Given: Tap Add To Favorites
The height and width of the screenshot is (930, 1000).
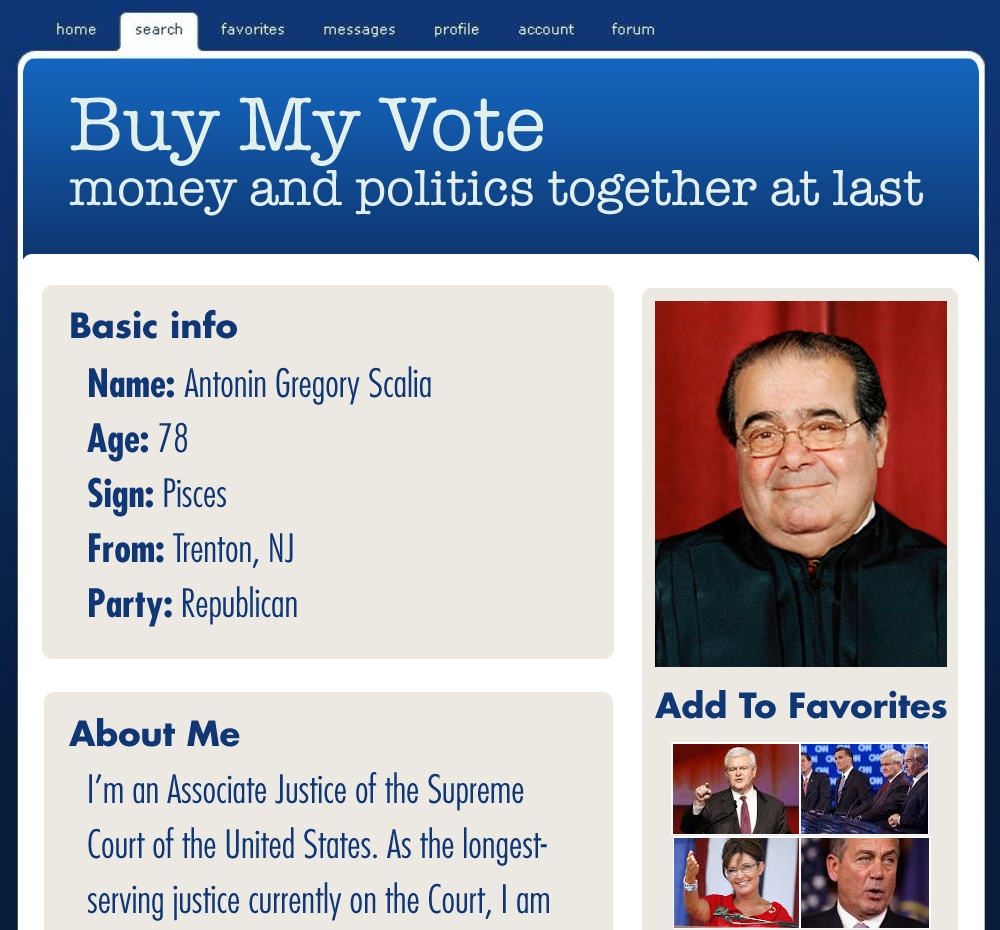Looking at the screenshot, I should [801, 706].
